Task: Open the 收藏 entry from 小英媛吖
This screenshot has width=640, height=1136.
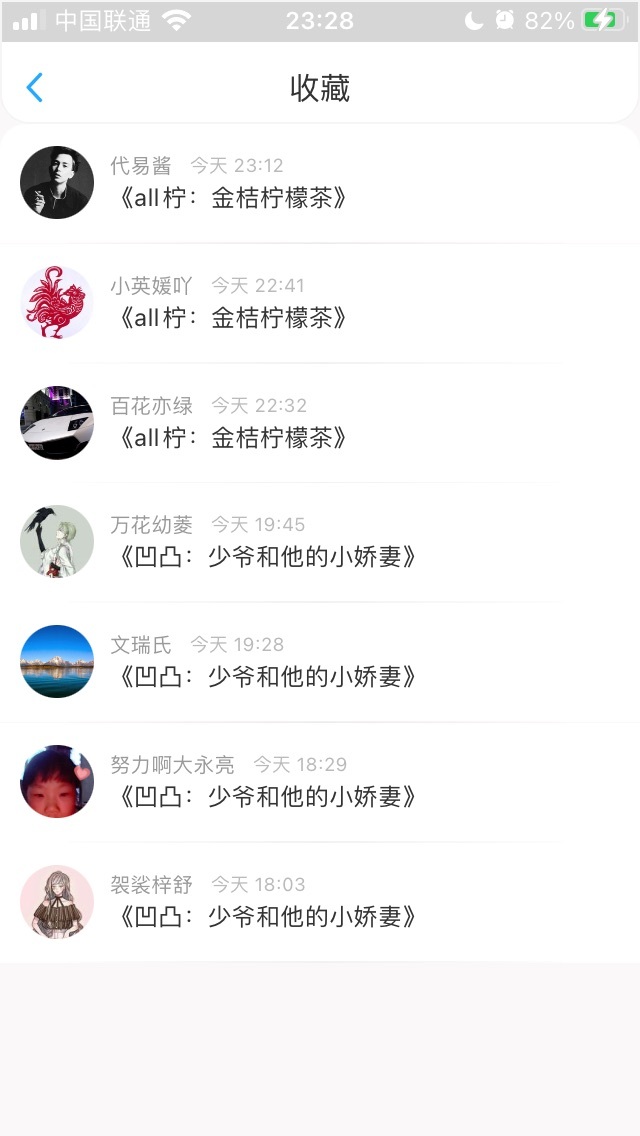Action: pos(320,302)
